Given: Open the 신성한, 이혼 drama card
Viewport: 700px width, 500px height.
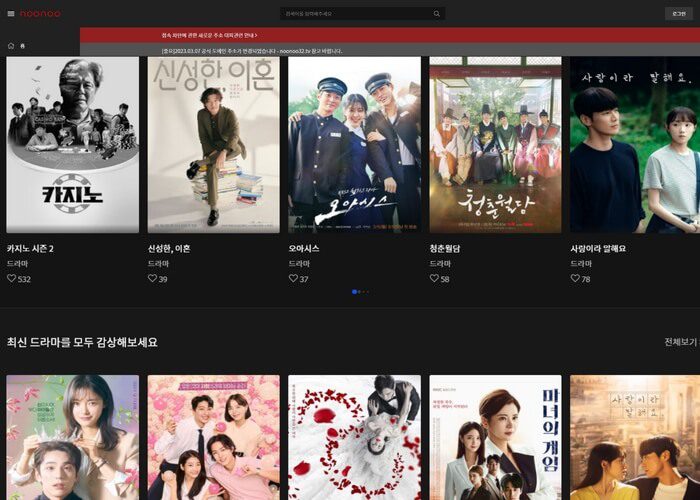Looking at the screenshot, I should (214, 145).
